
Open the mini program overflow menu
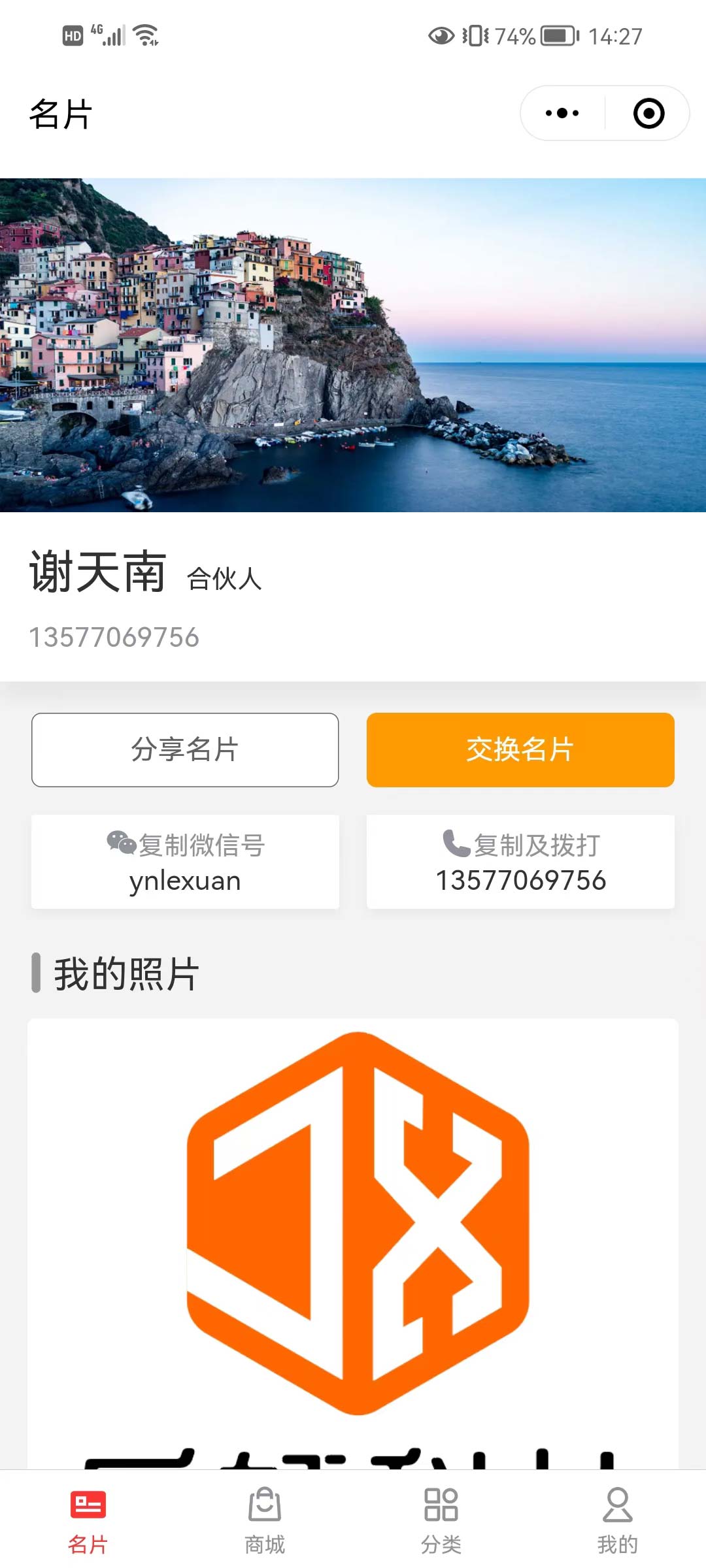(562, 113)
